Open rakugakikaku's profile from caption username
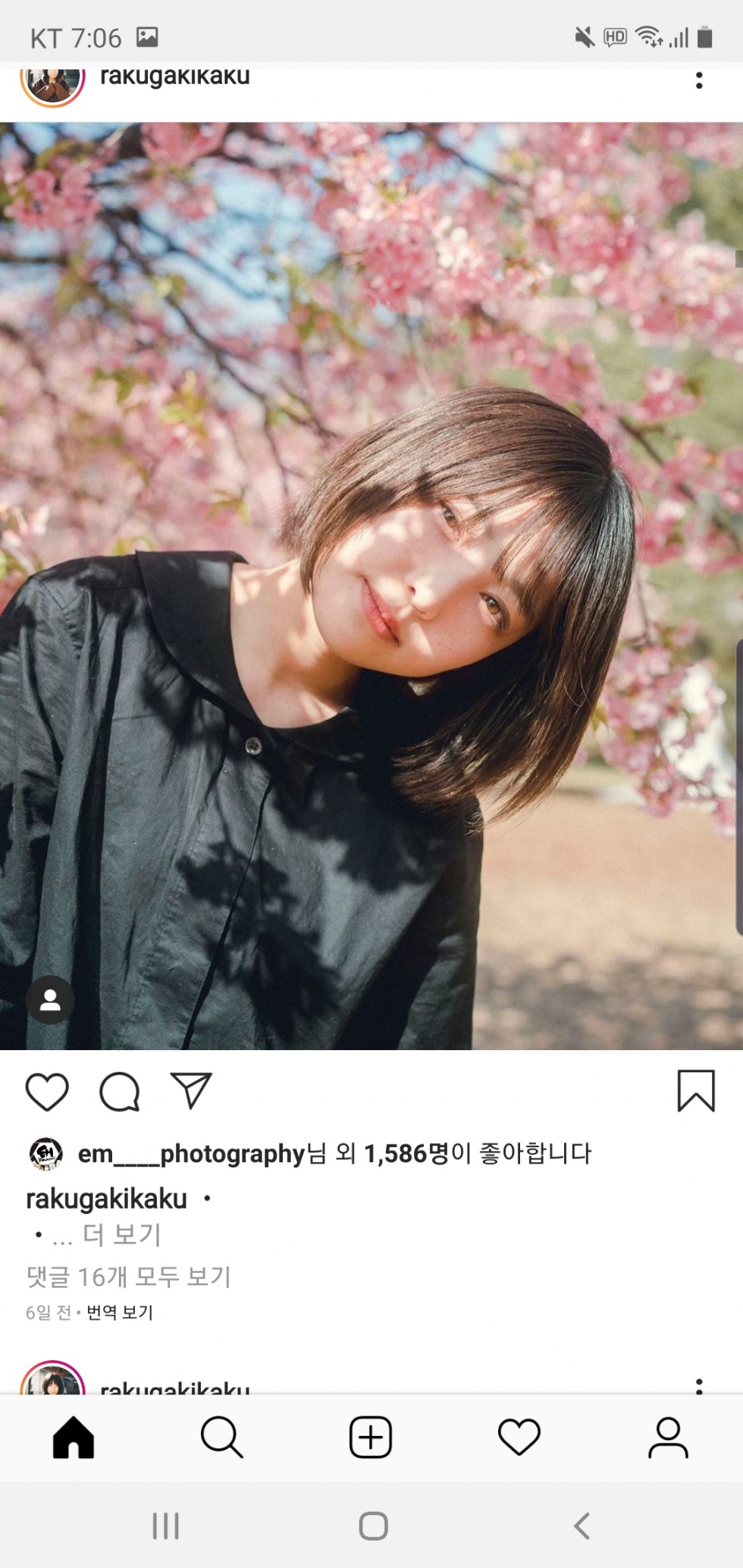Image resolution: width=743 pixels, height=1568 pixels. (x=106, y=1199)
